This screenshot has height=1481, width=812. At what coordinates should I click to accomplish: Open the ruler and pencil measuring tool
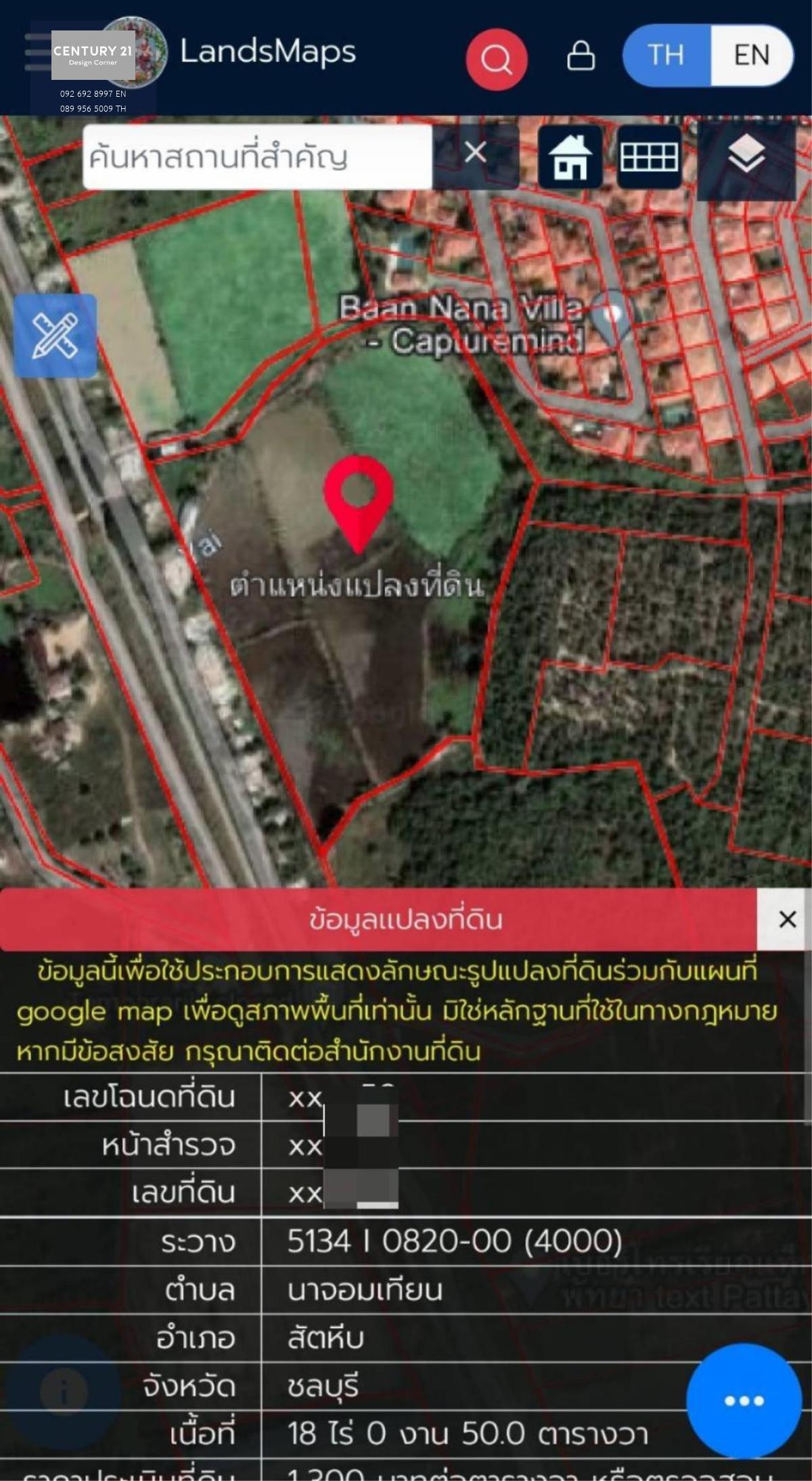click(x=55, y=336)
